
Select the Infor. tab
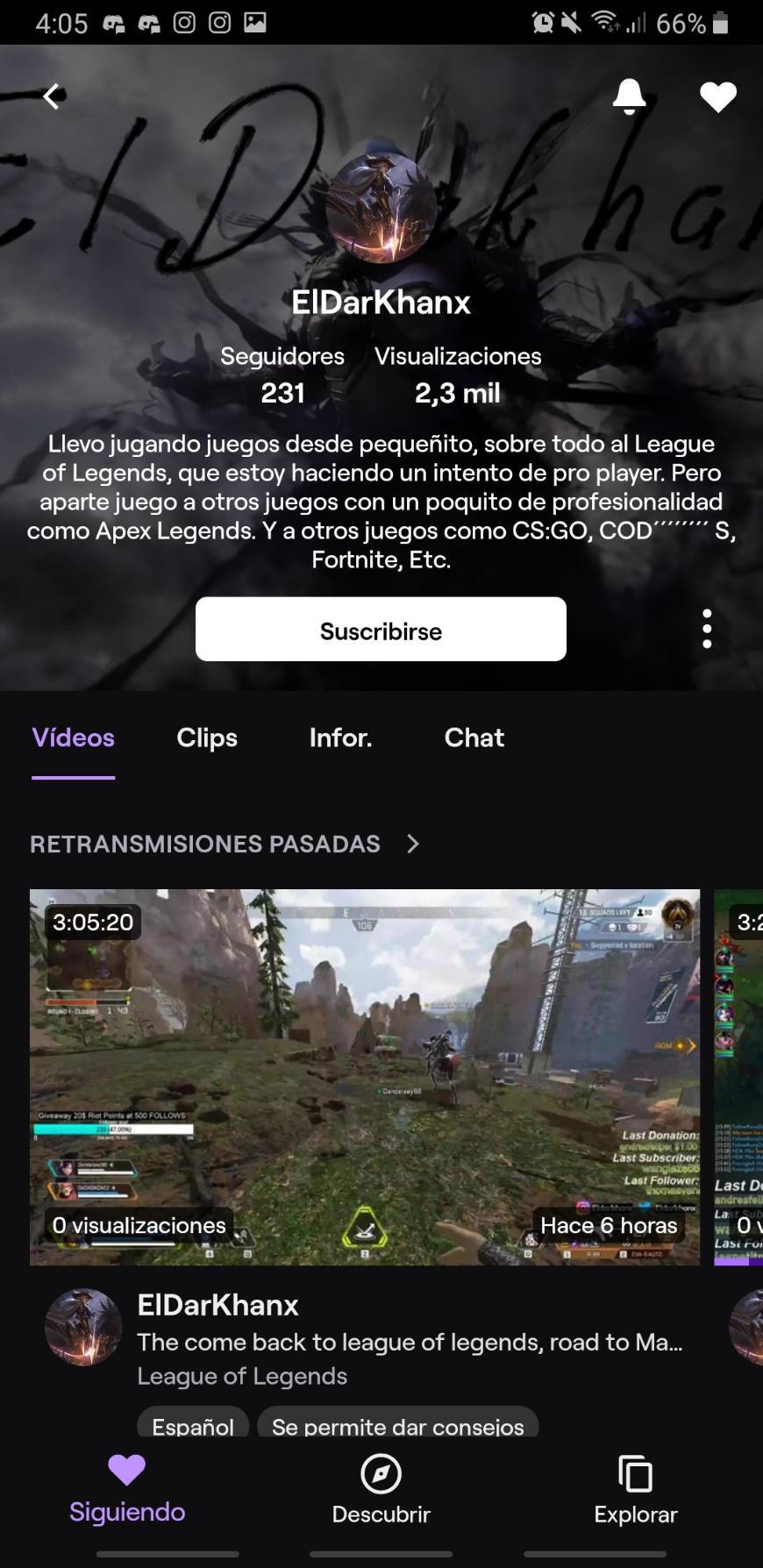click(x=340, y=738)
